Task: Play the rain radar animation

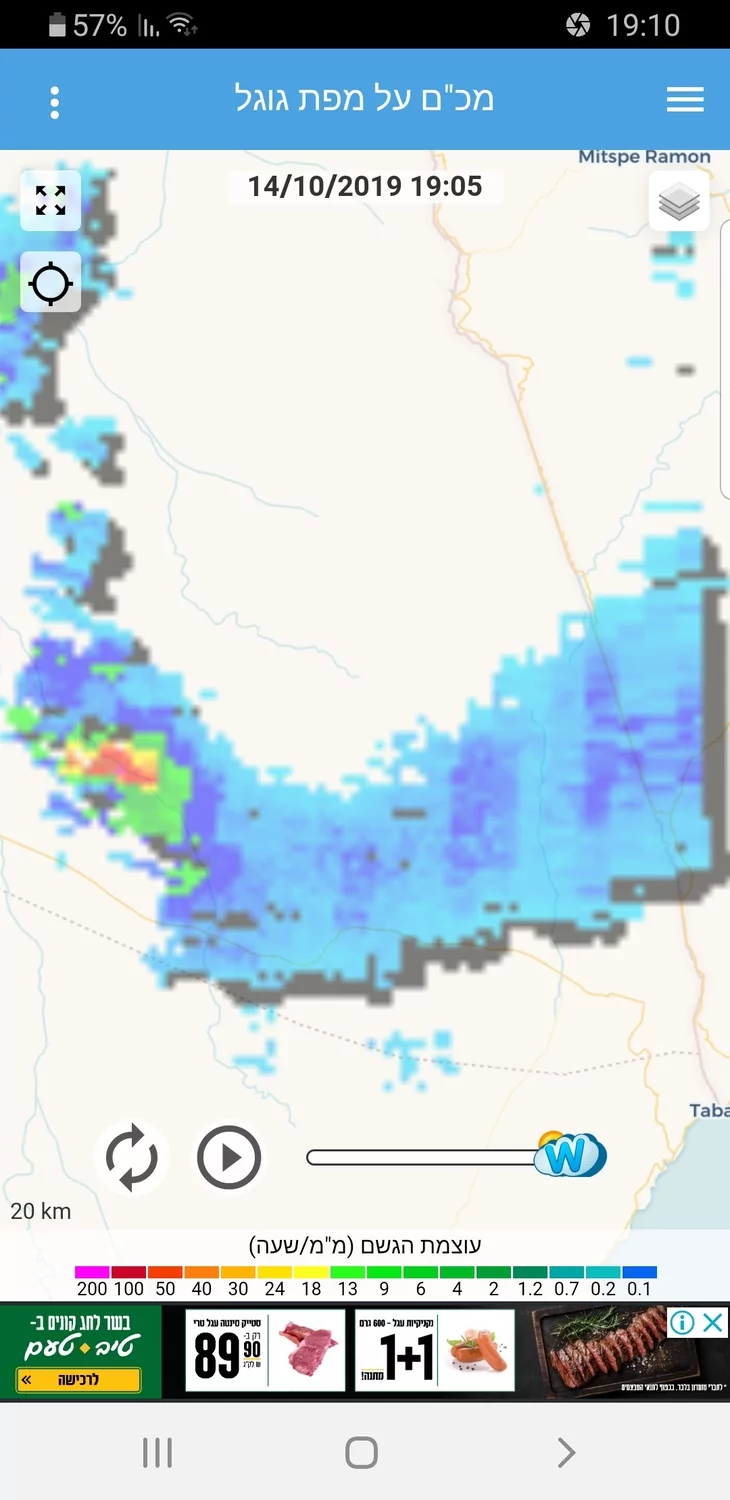Action: point(229,1158)
